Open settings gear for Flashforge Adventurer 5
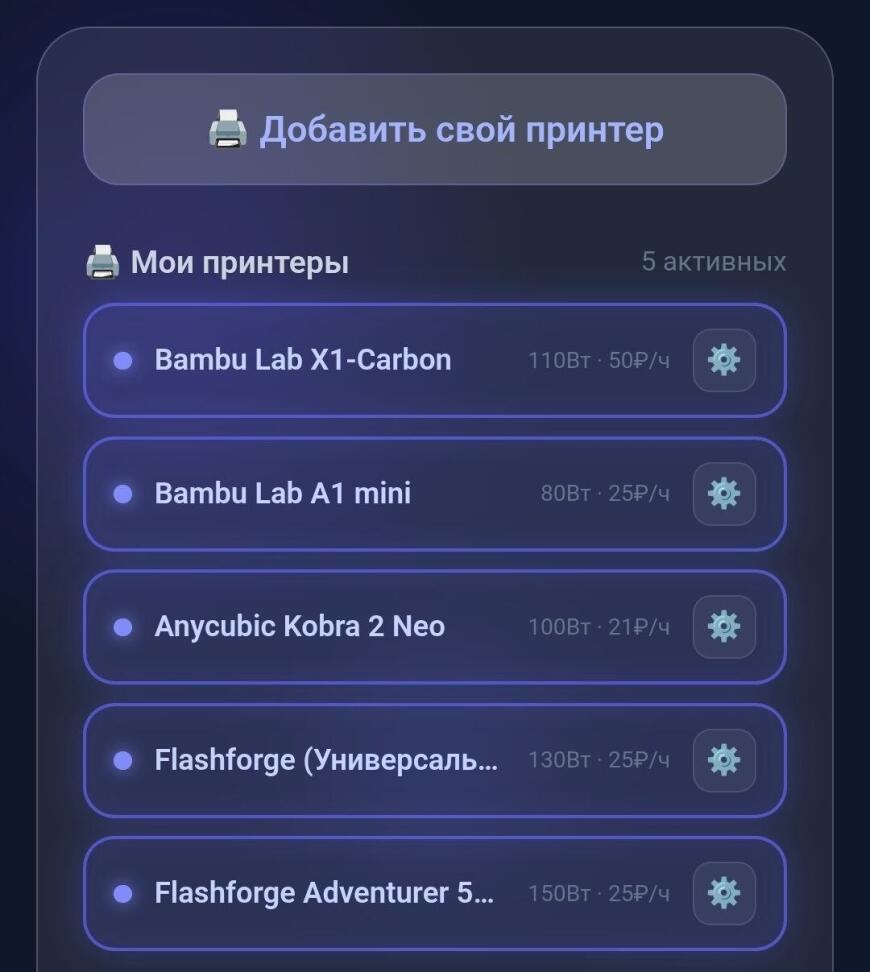Screen dimensions: 870x972 click(x=724, y=893)
